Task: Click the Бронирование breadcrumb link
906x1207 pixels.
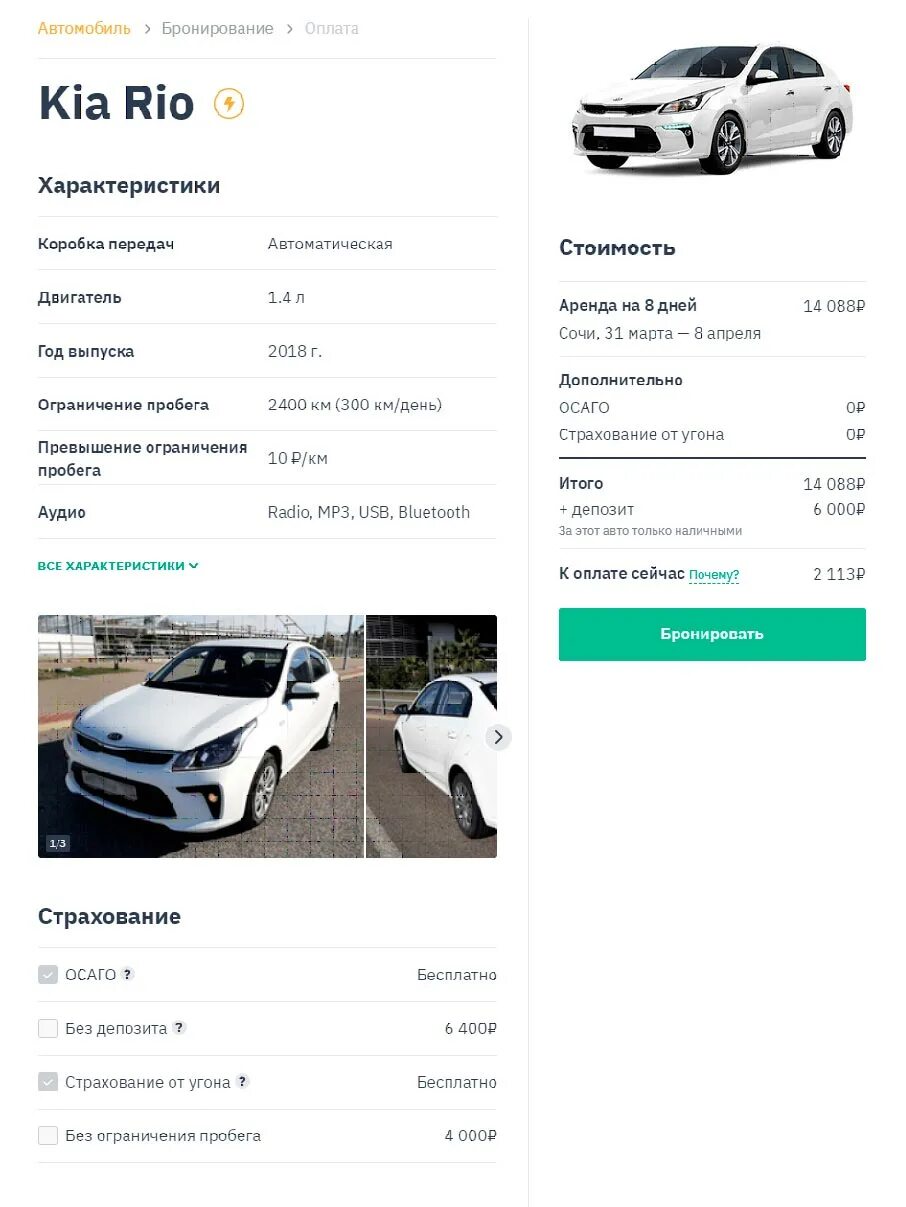Action: [x=217, y=28]
